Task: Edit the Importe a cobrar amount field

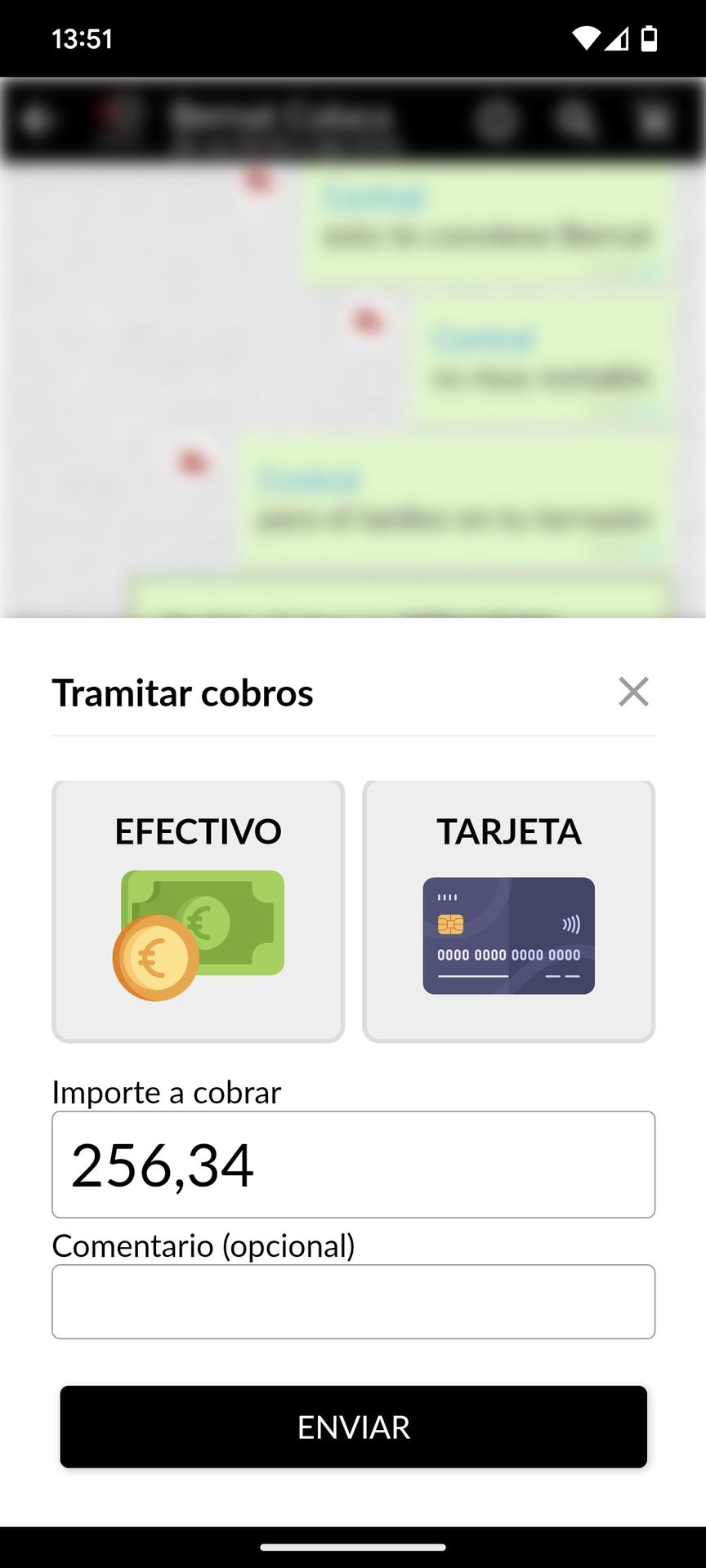Action: pos(353,1165)
